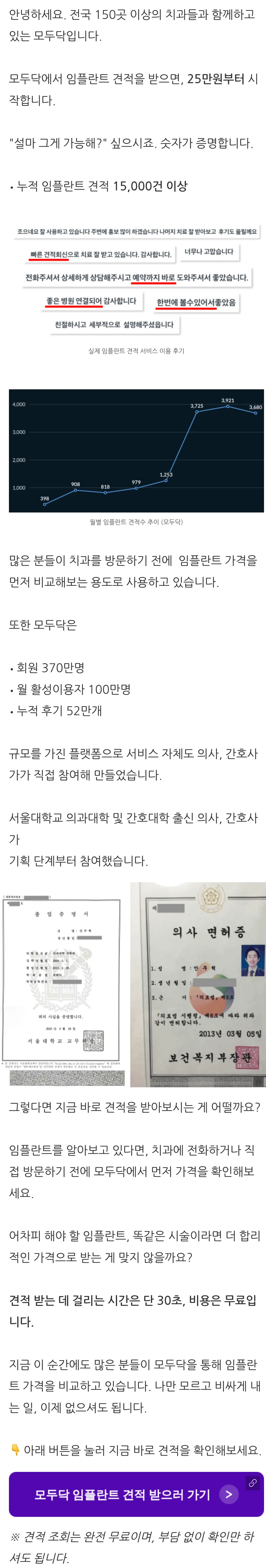Open the monthly implant quote chart image
The height and width of the screenshot is (1568, 266).
tap(136, 450)
